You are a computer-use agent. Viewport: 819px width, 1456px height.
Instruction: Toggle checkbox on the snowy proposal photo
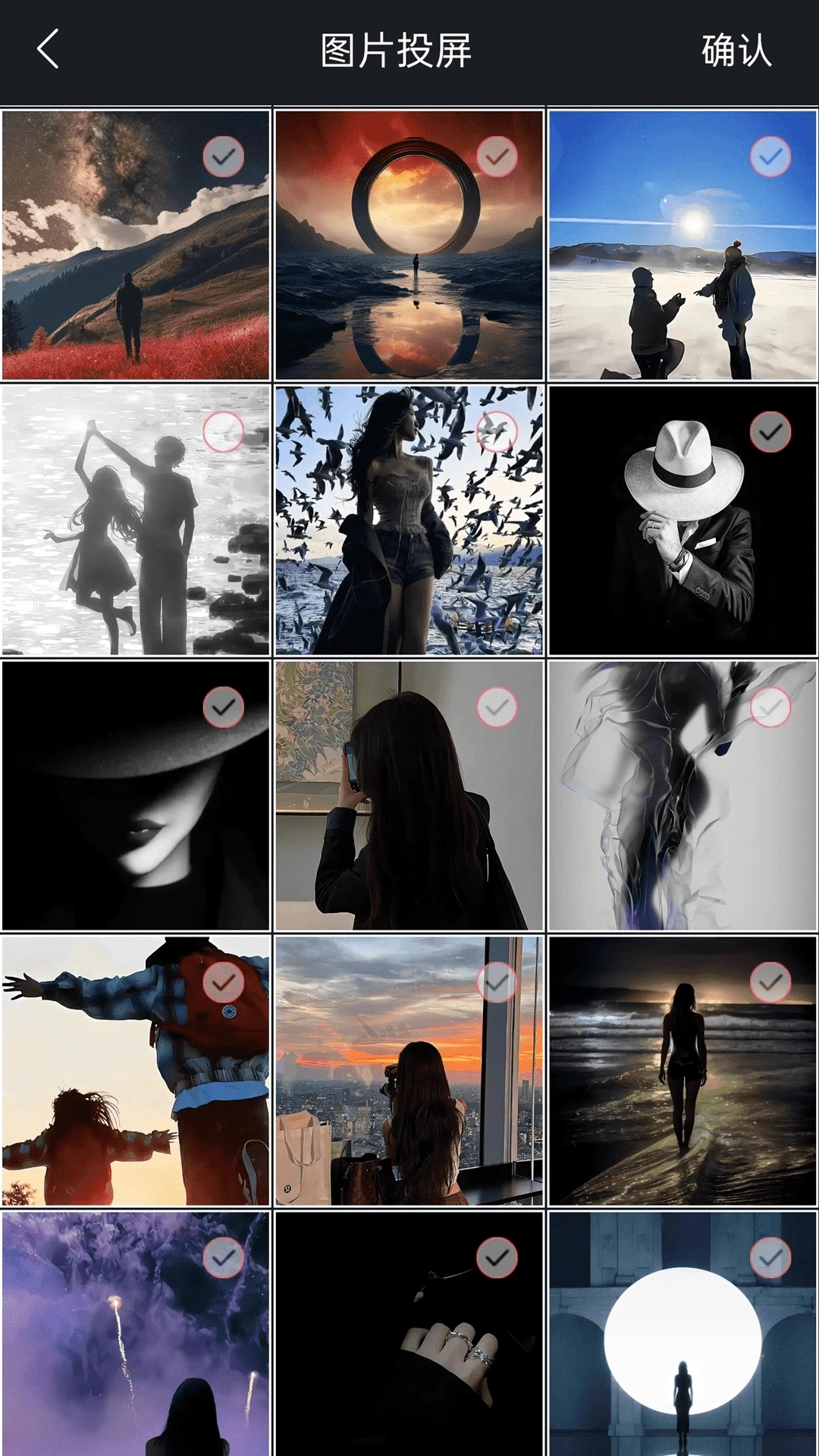point(770,157)
